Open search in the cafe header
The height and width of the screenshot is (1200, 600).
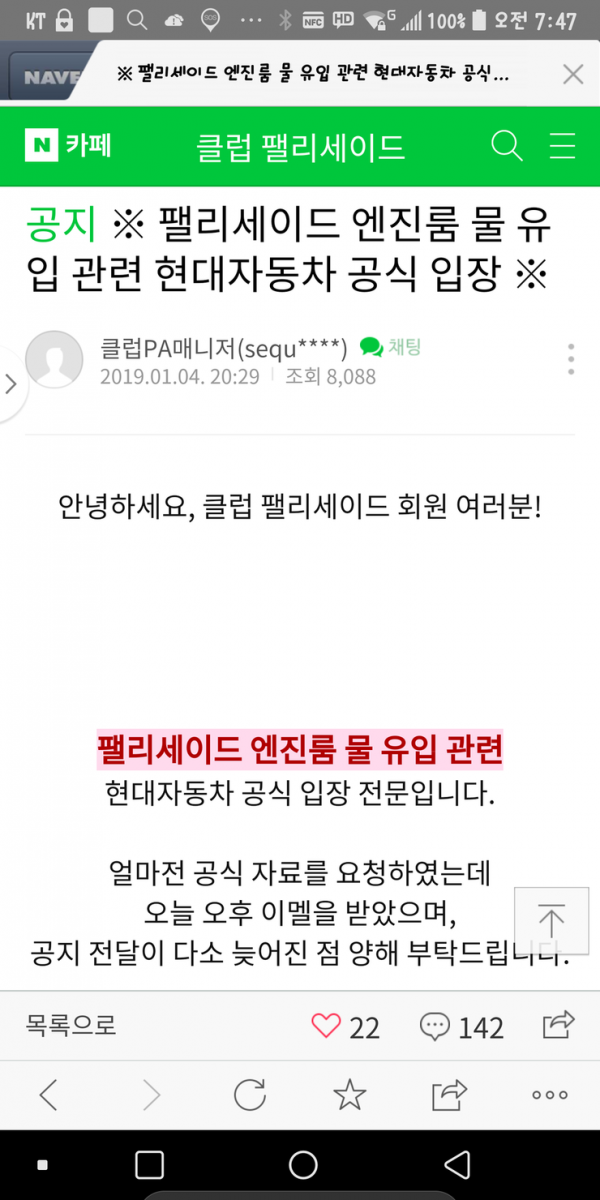tap(507, 147)
